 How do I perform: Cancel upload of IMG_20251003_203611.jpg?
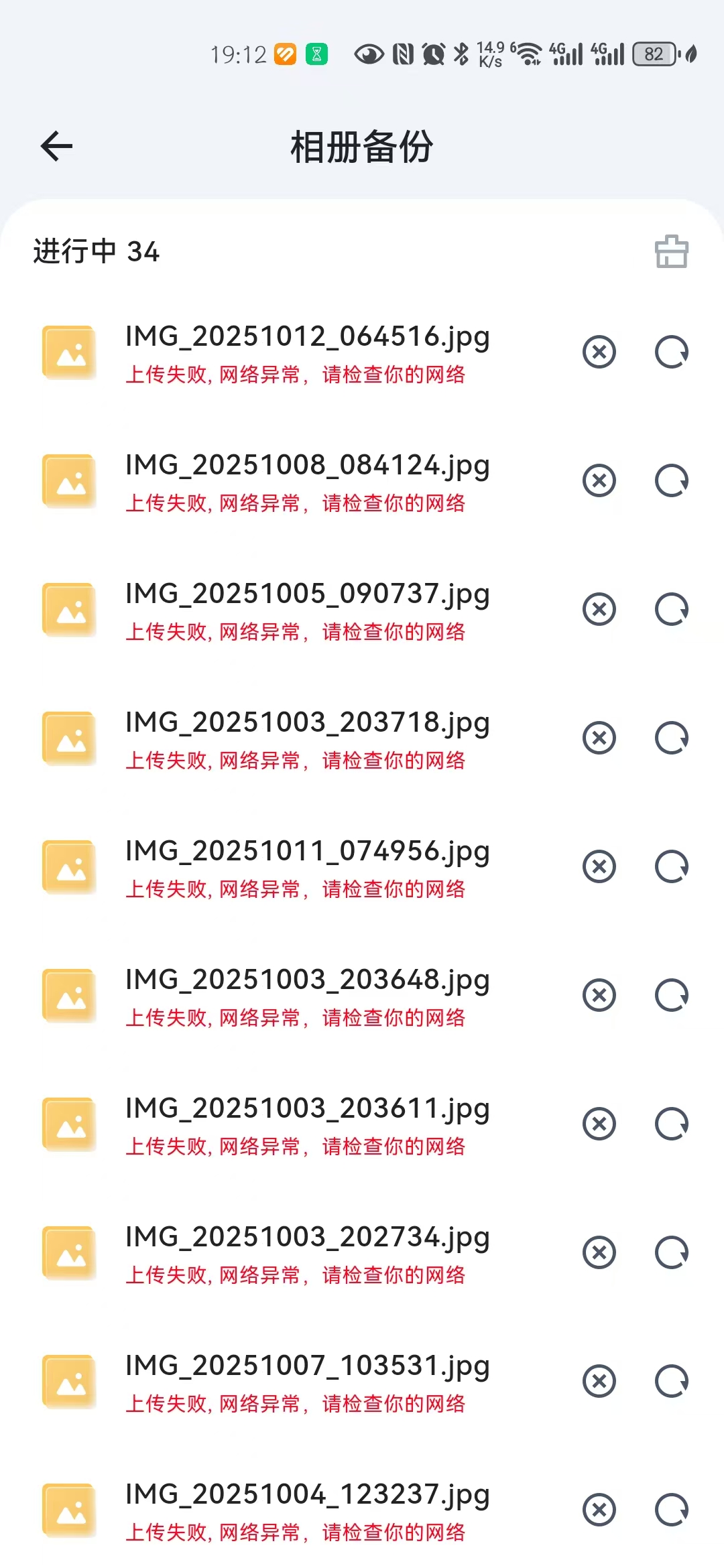599,1124
